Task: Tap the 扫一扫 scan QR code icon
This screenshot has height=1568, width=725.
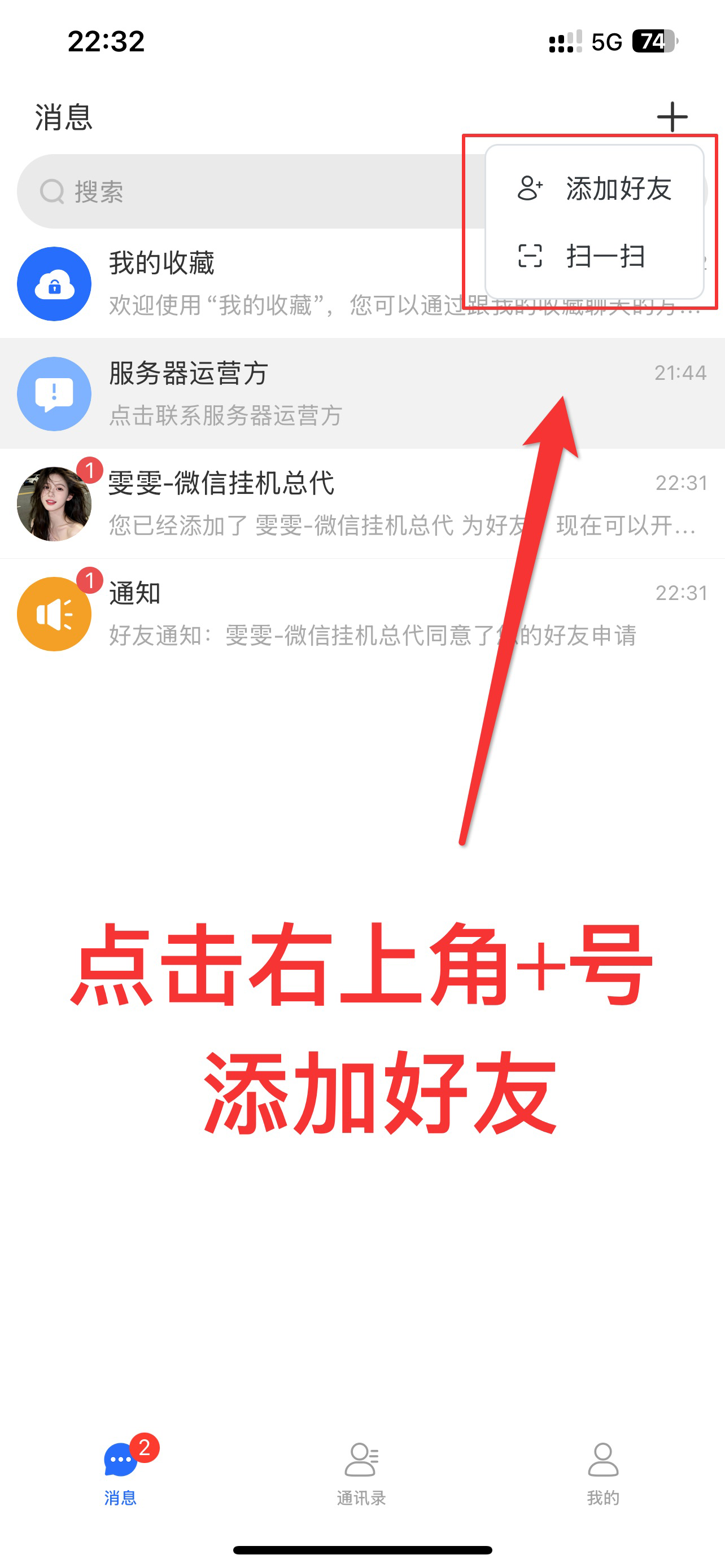Action: pos(531,256)
